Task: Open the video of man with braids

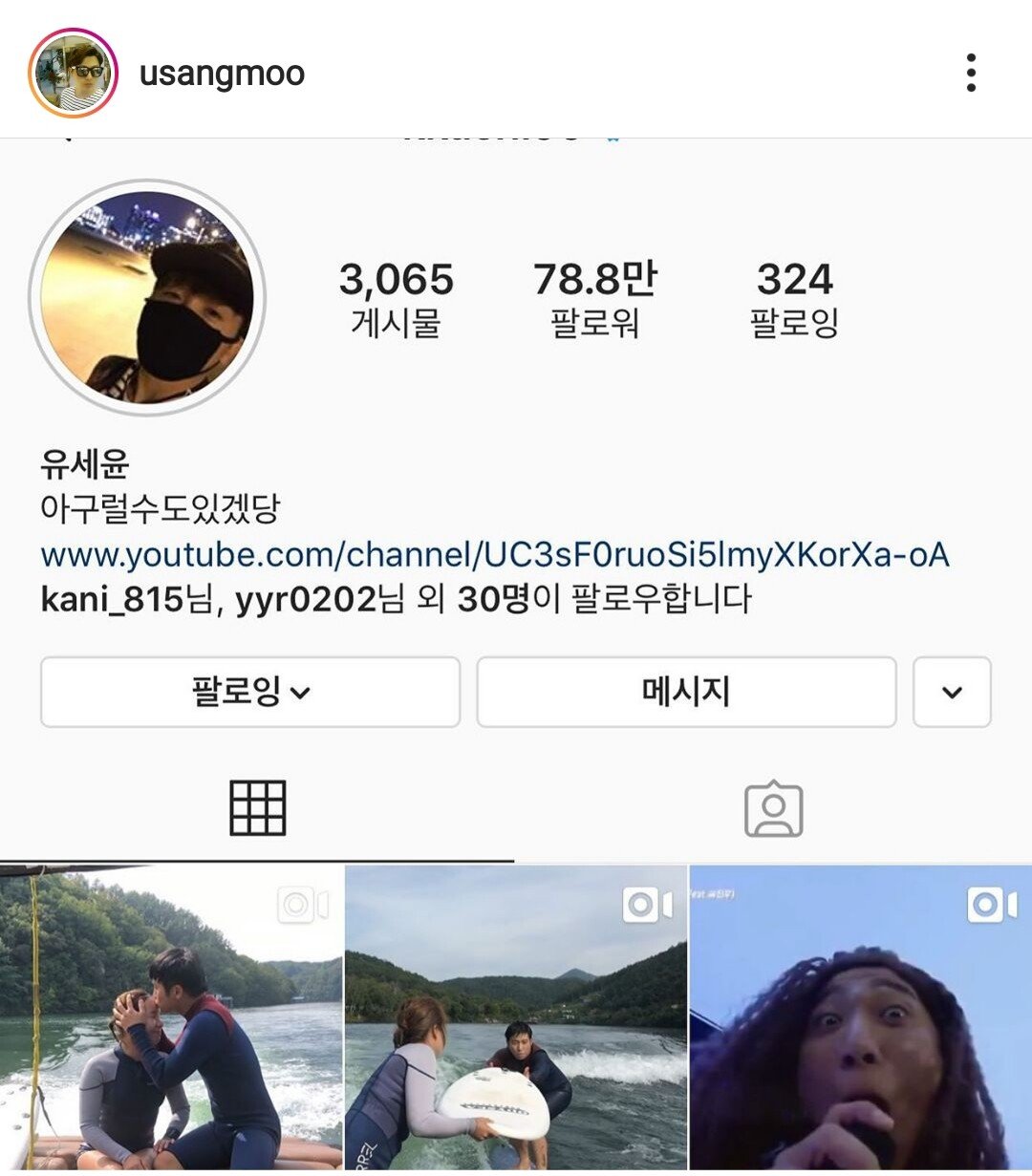Action: pos(860,1017)
